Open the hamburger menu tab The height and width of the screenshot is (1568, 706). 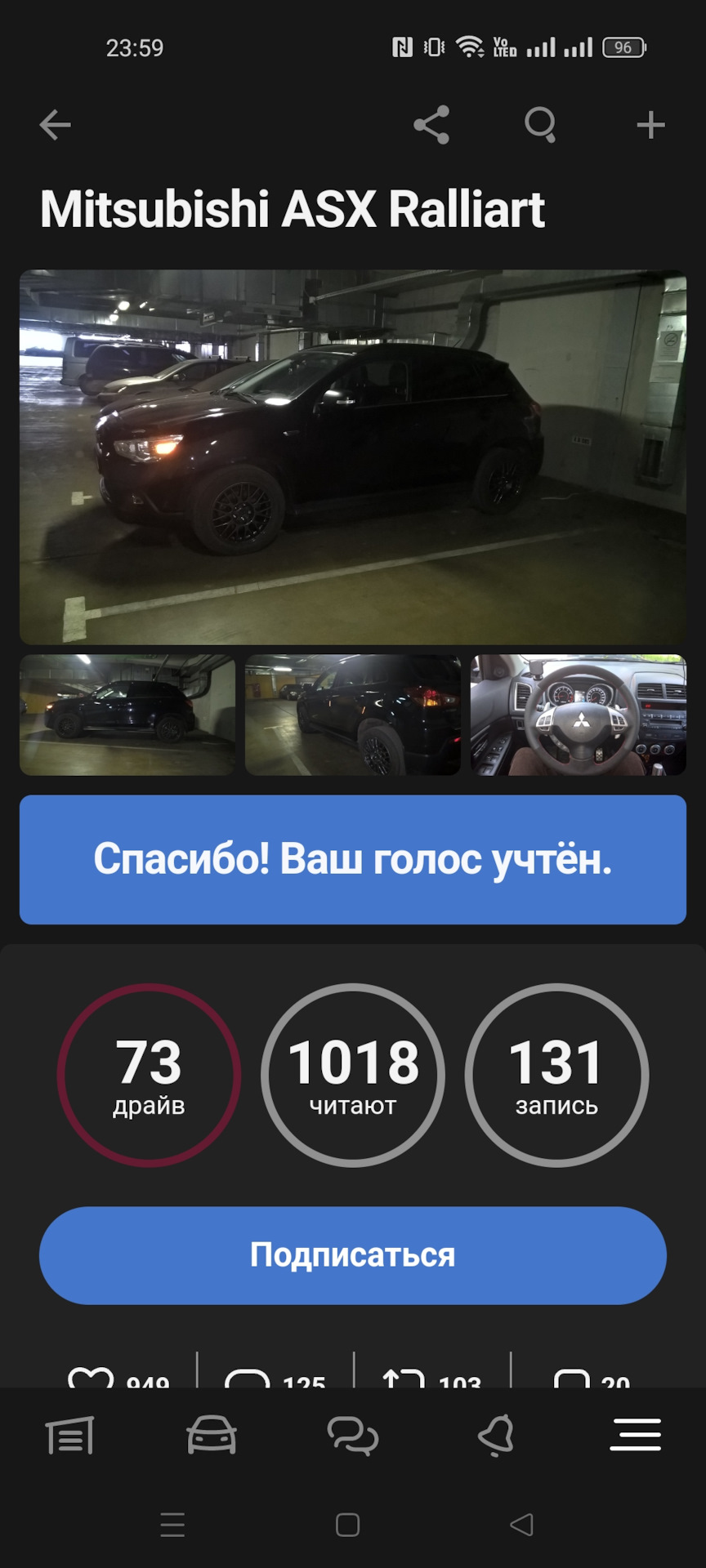(636, 1435)
